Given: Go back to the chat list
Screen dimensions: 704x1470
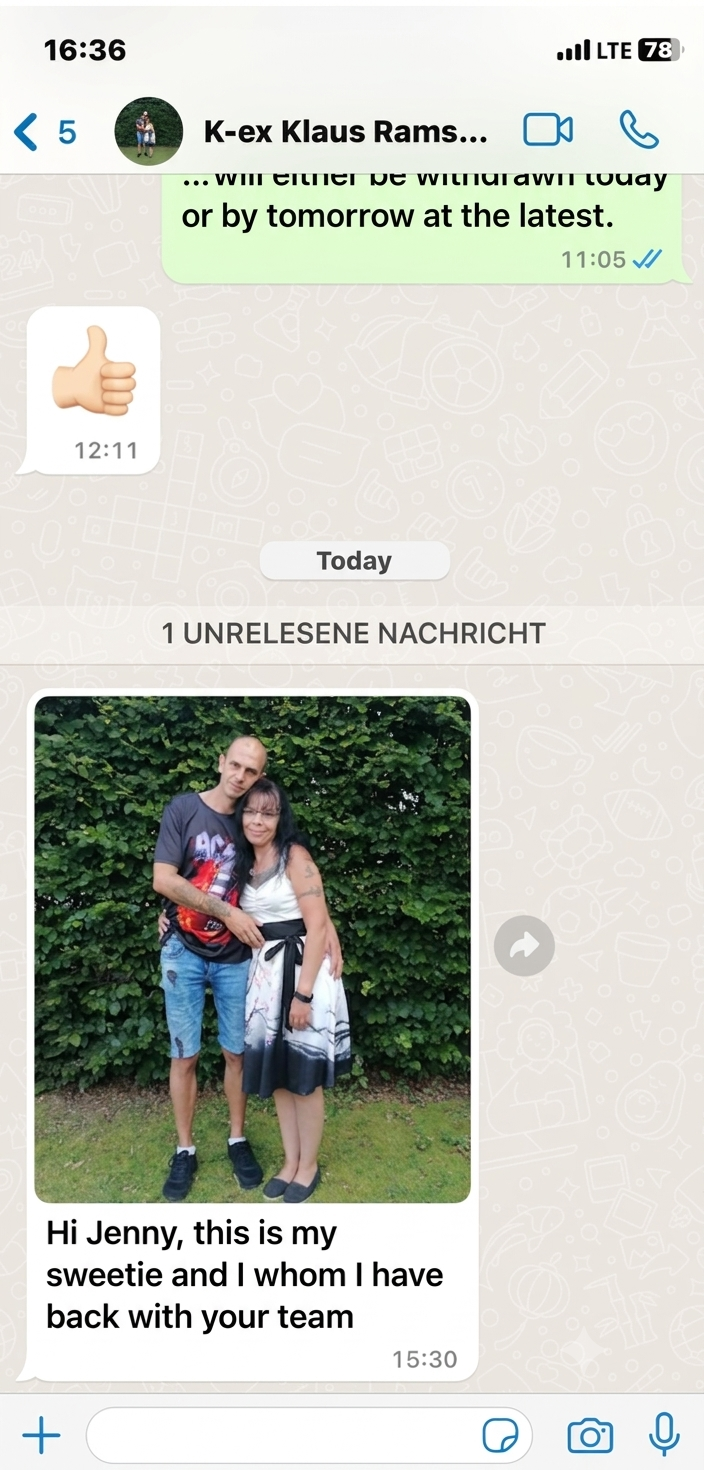Looking at the screenshot, I should (45, 131).
